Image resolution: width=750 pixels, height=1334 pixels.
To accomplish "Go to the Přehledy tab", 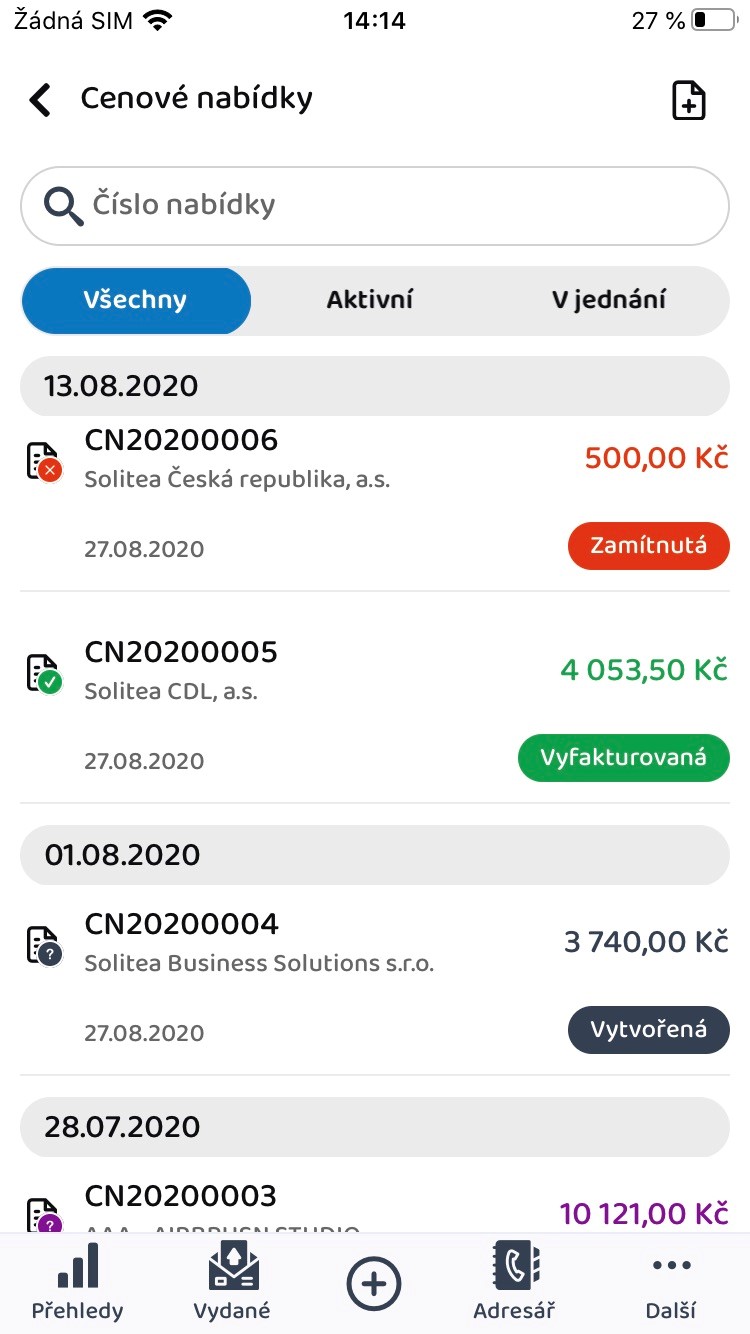I will pos(78,1282).
